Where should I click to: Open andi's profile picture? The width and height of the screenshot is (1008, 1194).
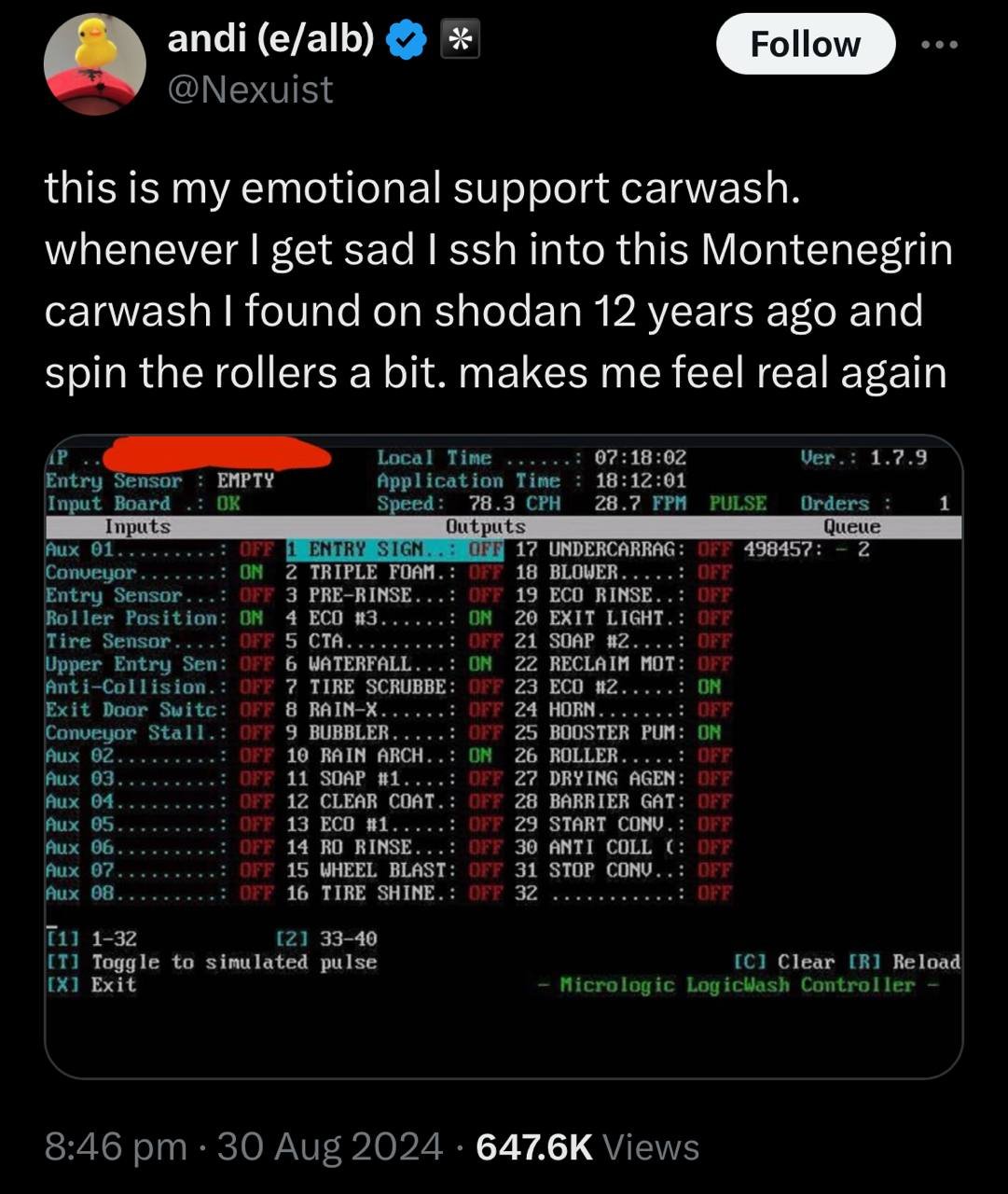tap(94, 63)
